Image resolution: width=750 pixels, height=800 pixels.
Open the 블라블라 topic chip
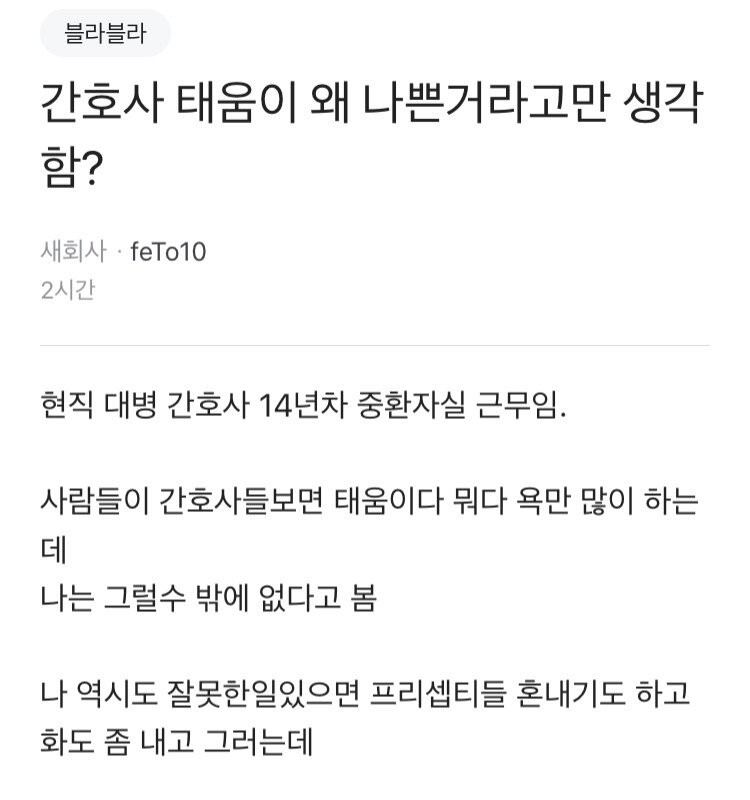tap(105, 35)
